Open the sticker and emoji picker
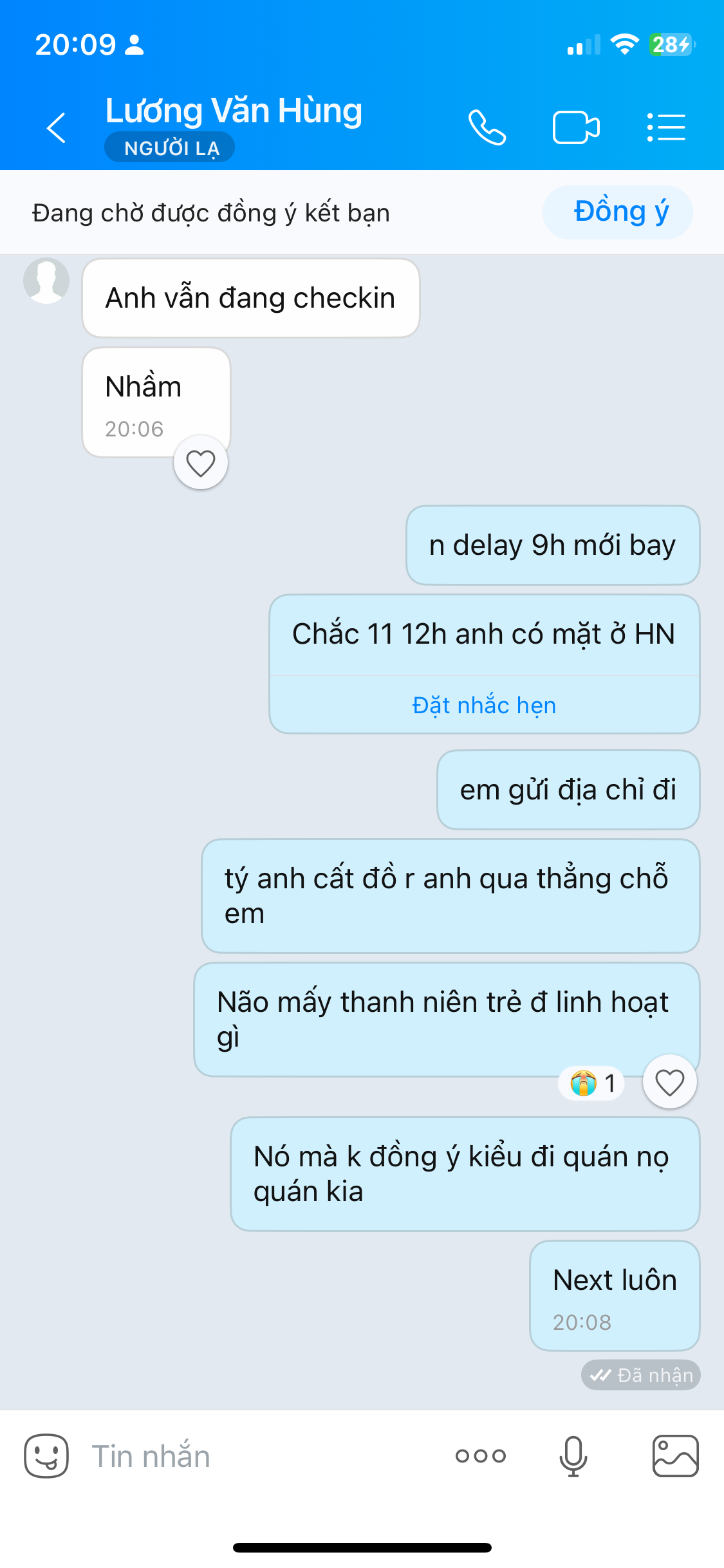Image resolution: width=724 pixels, height=1568 pixels. pyautogui.click(x=46, y=1456)
